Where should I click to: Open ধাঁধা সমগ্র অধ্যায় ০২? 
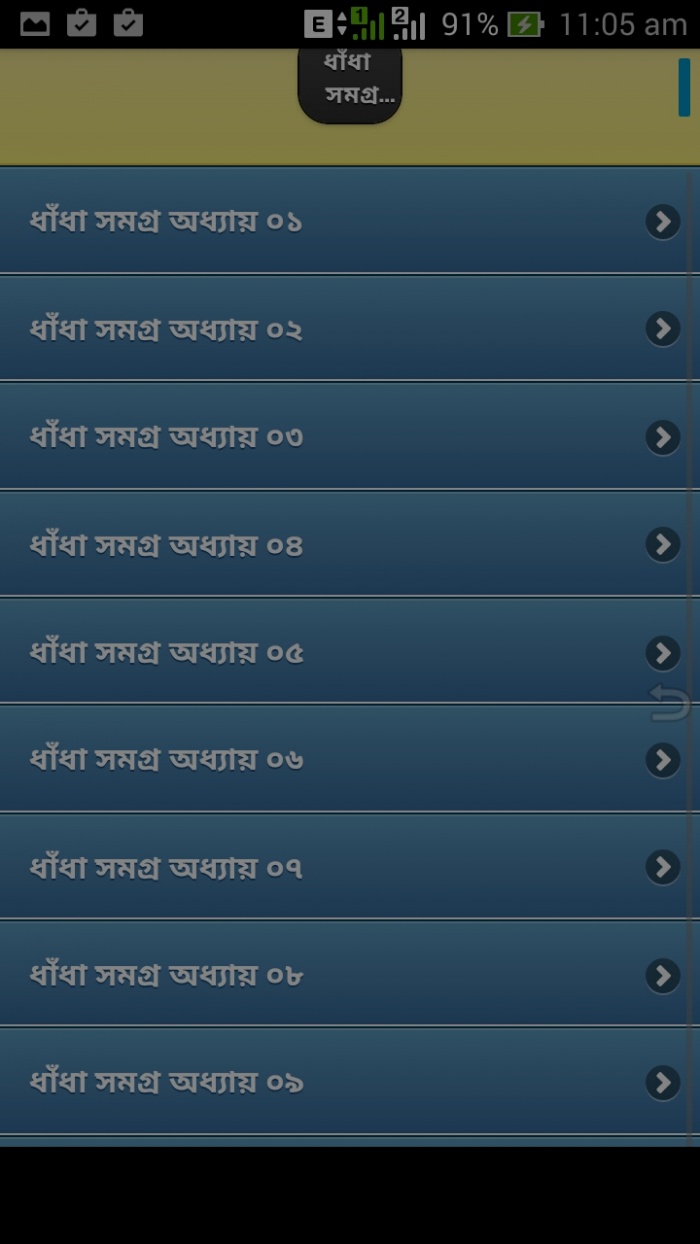coord(340,329)
